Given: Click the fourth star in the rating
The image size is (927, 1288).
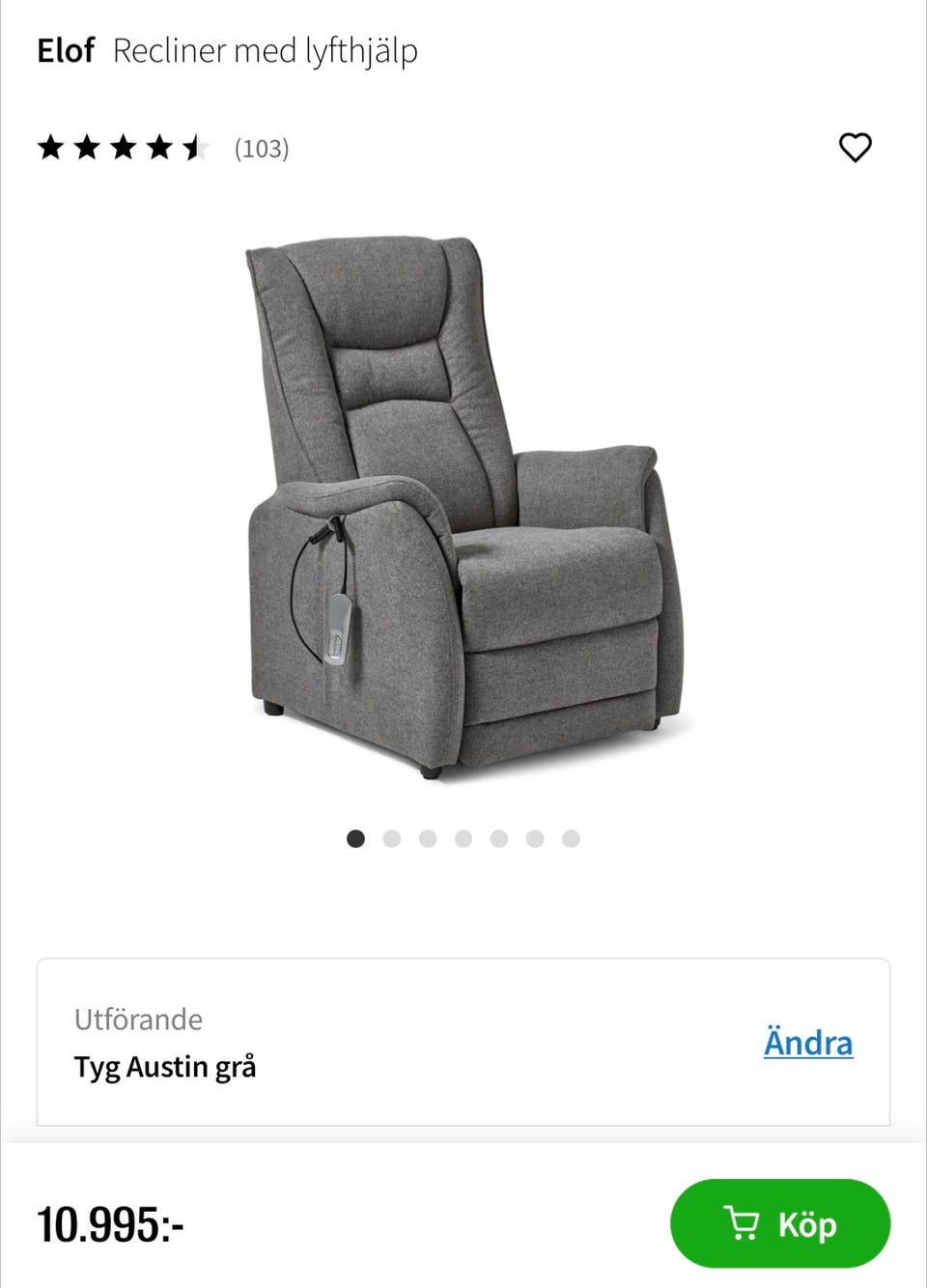Looking at the screenshot, I should point(158,148).
